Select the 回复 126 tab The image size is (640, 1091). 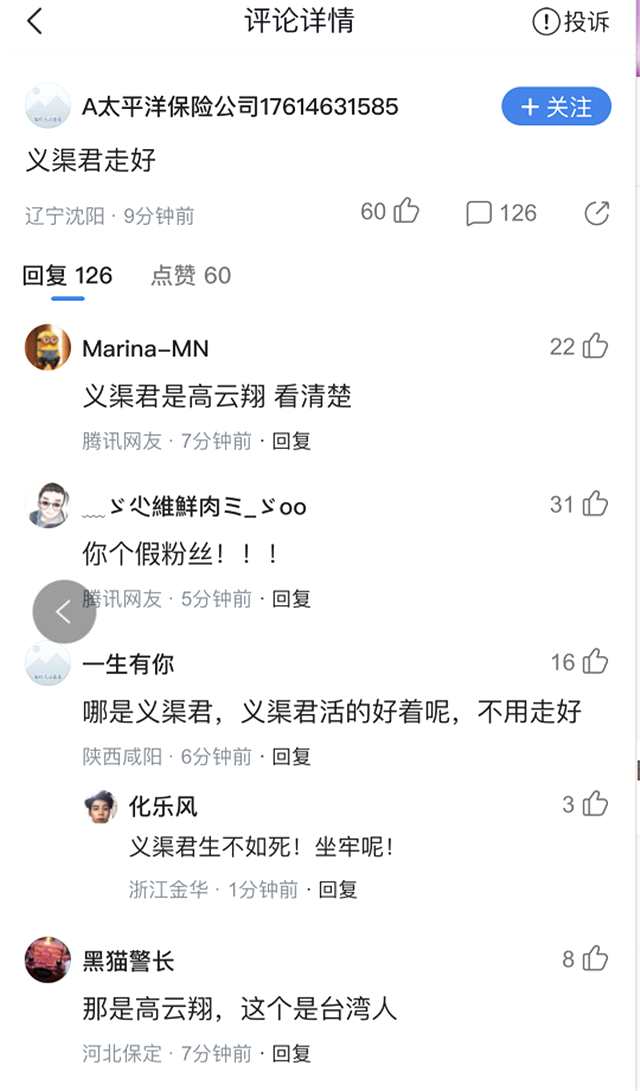coord(68,276)
